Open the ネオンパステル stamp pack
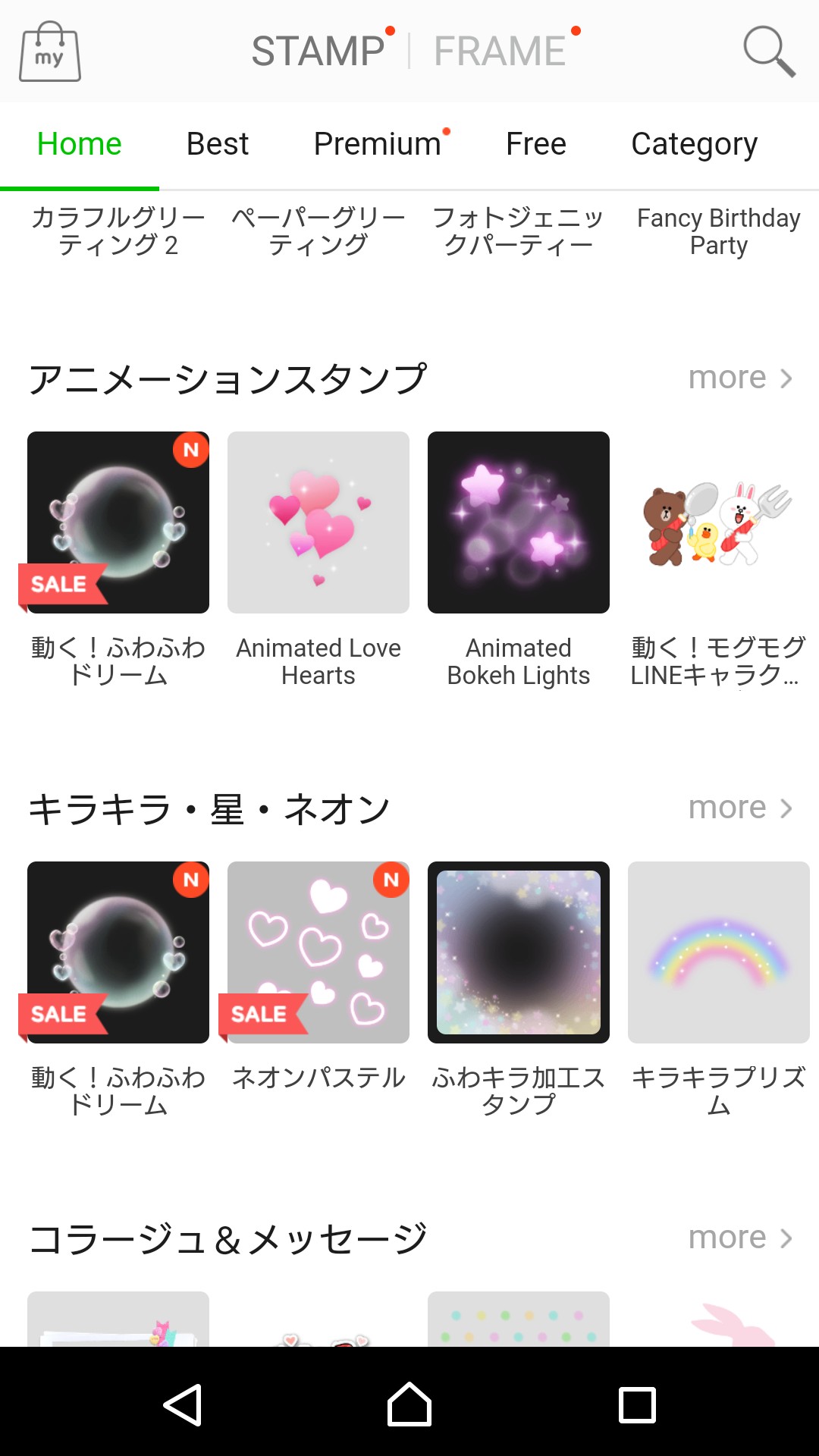This screenshot has height=1456, width=819. click(318, 952)
